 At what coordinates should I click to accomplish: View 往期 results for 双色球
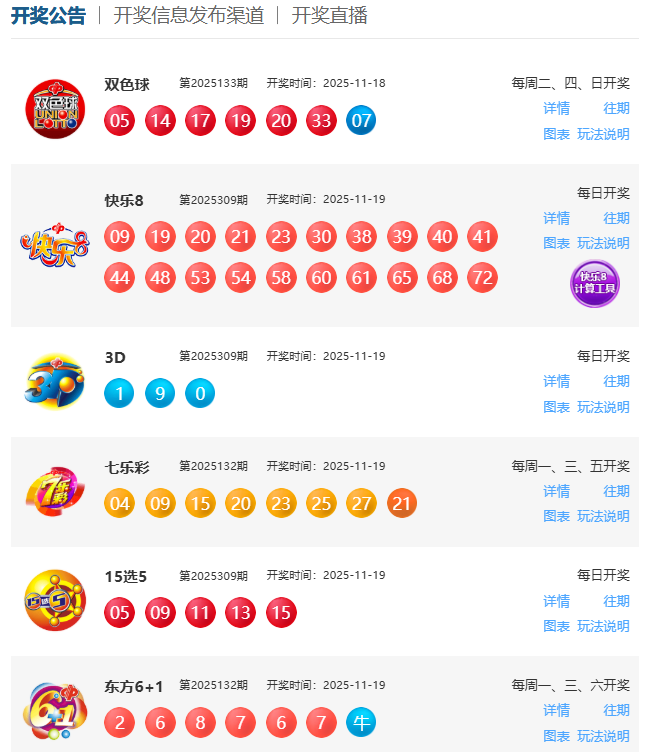(616, 108)
